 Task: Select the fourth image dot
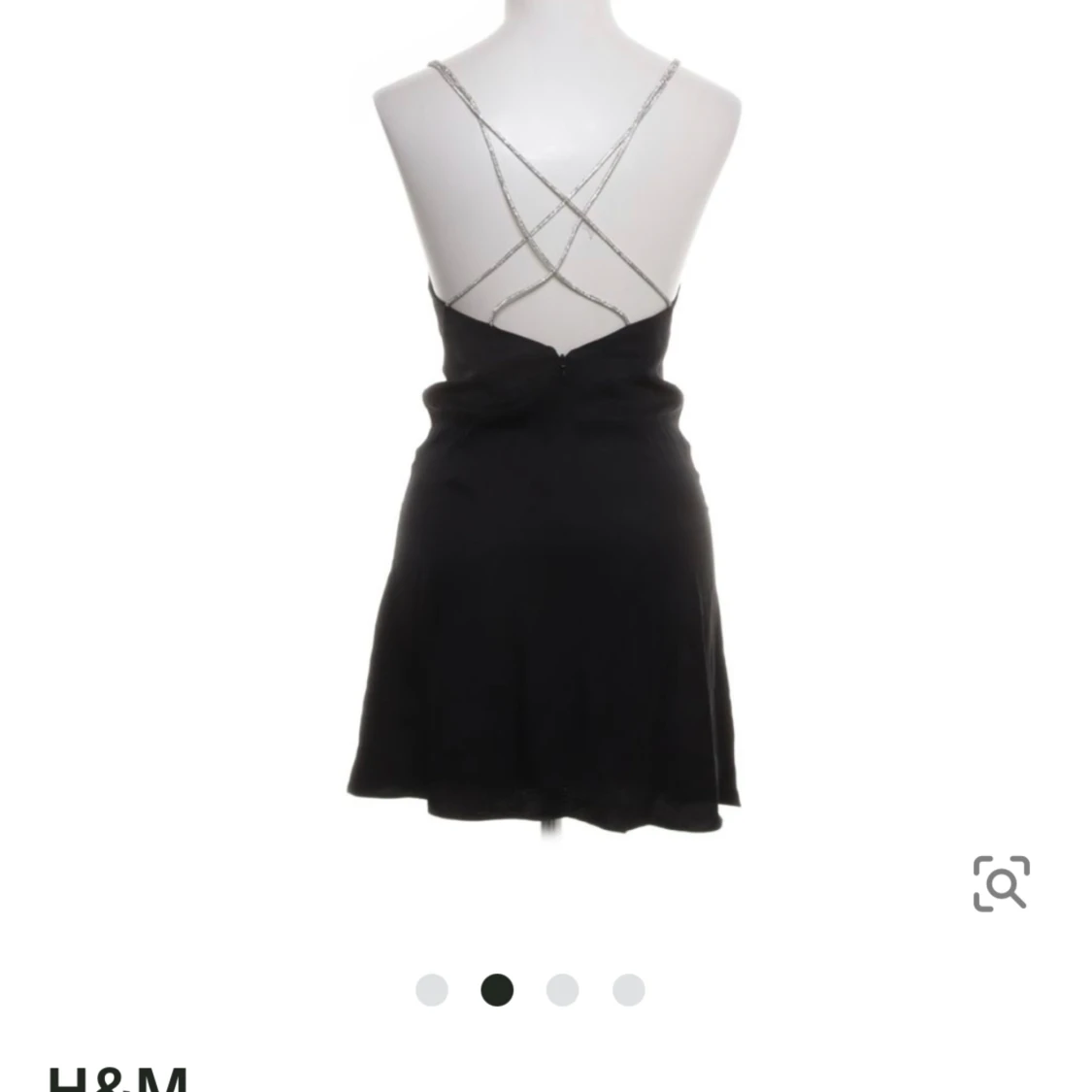(629, 990)
